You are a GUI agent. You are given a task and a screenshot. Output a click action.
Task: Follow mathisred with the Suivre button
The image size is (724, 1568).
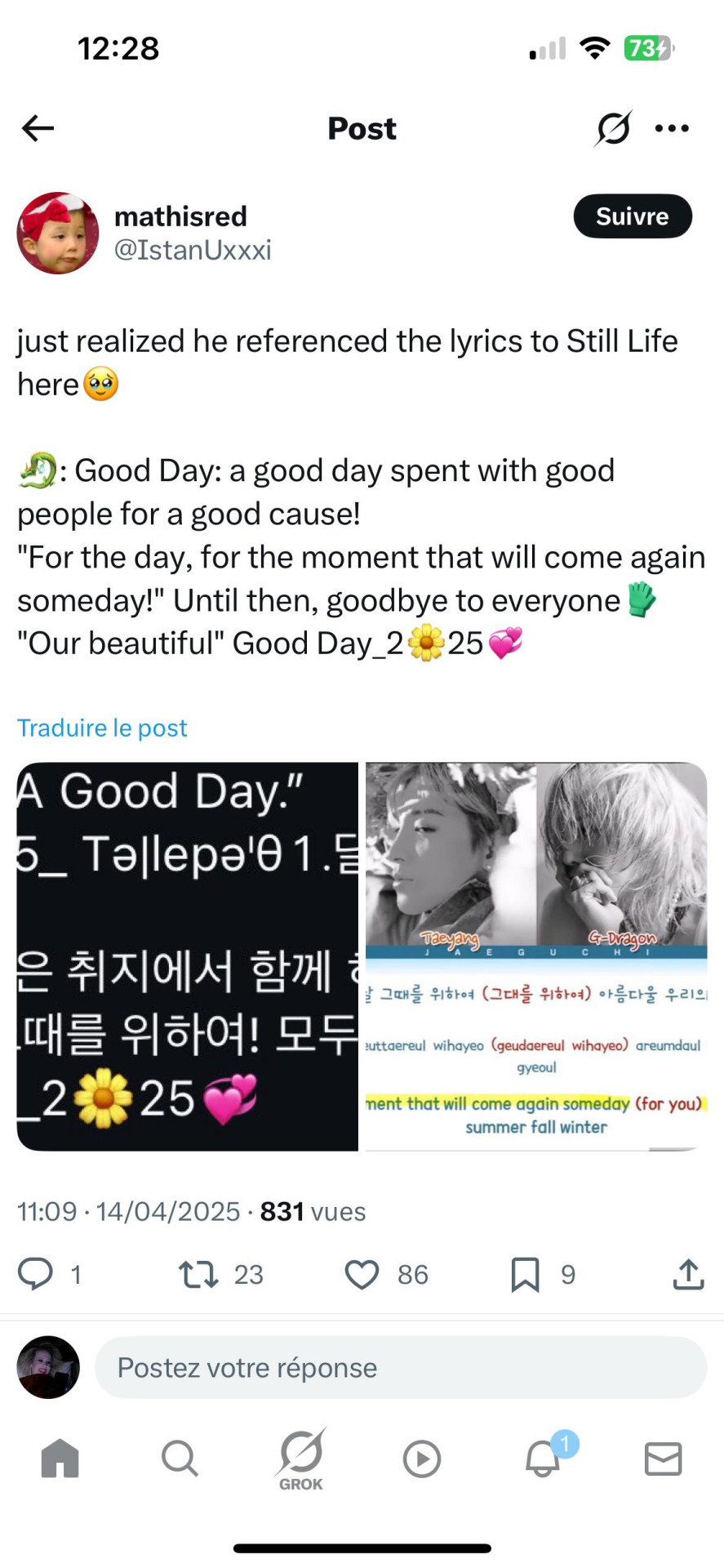click(x=632, y=216)
